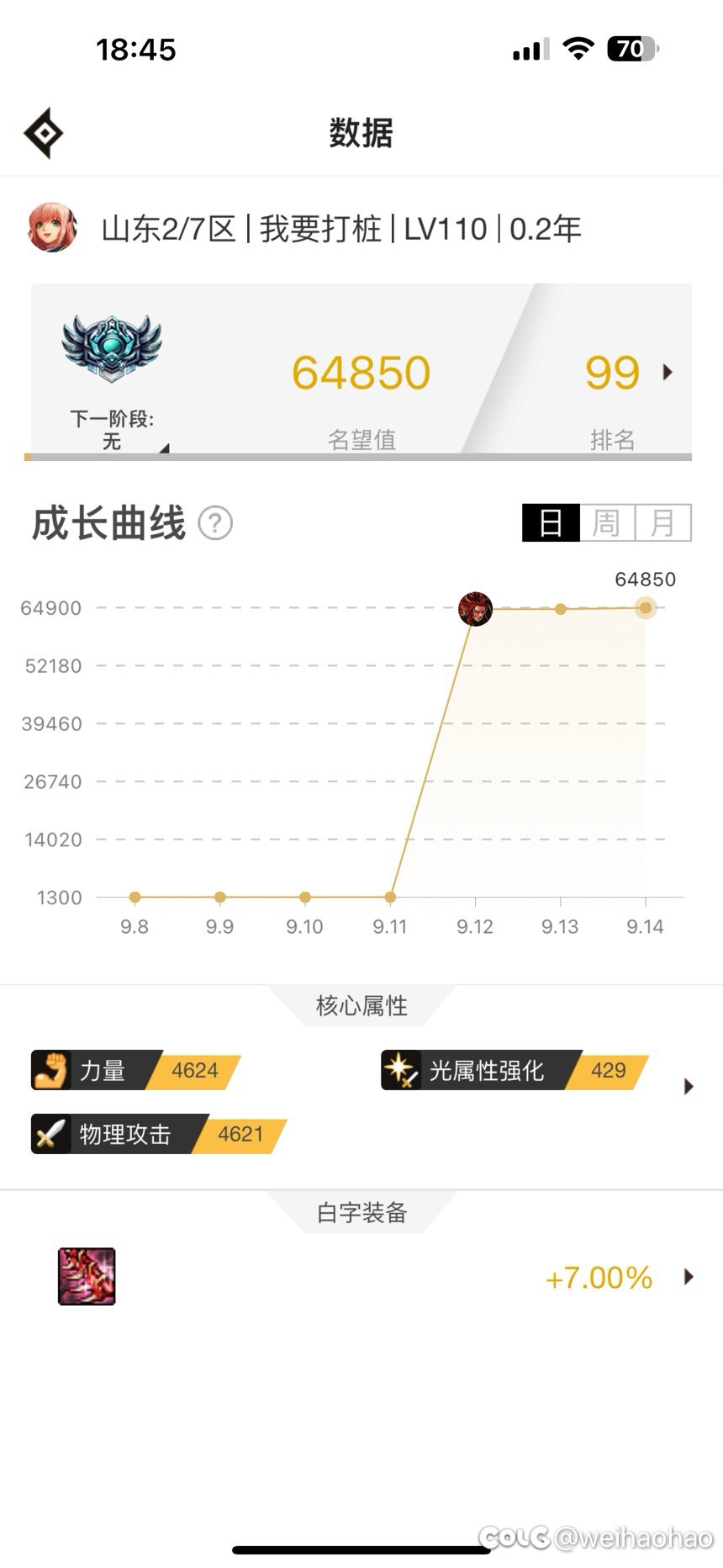Switch growth curve to 周 view
The image size is (723, 1568).
(606, 522)
